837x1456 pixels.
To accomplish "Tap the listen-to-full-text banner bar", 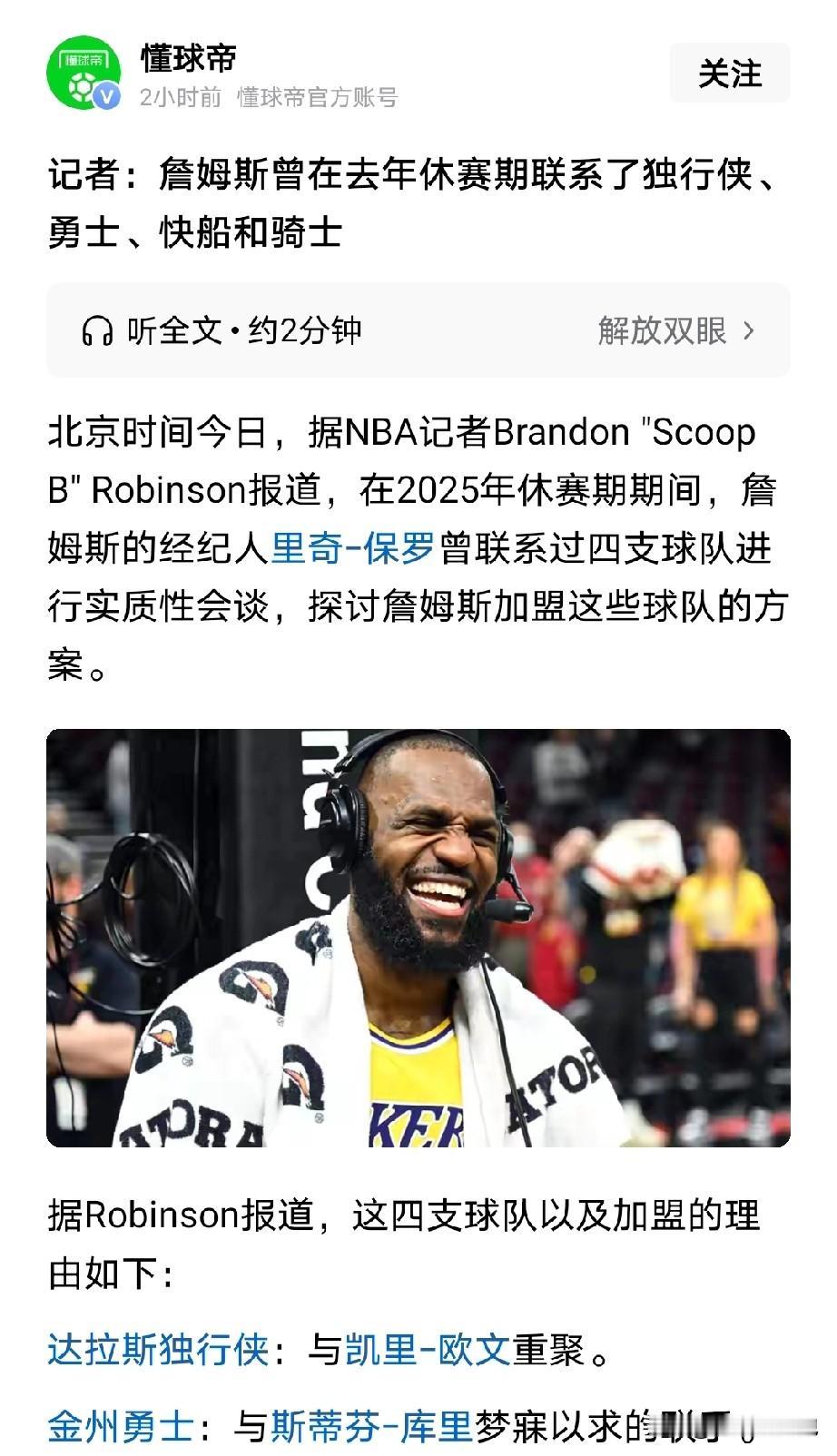I will [418, 330].
